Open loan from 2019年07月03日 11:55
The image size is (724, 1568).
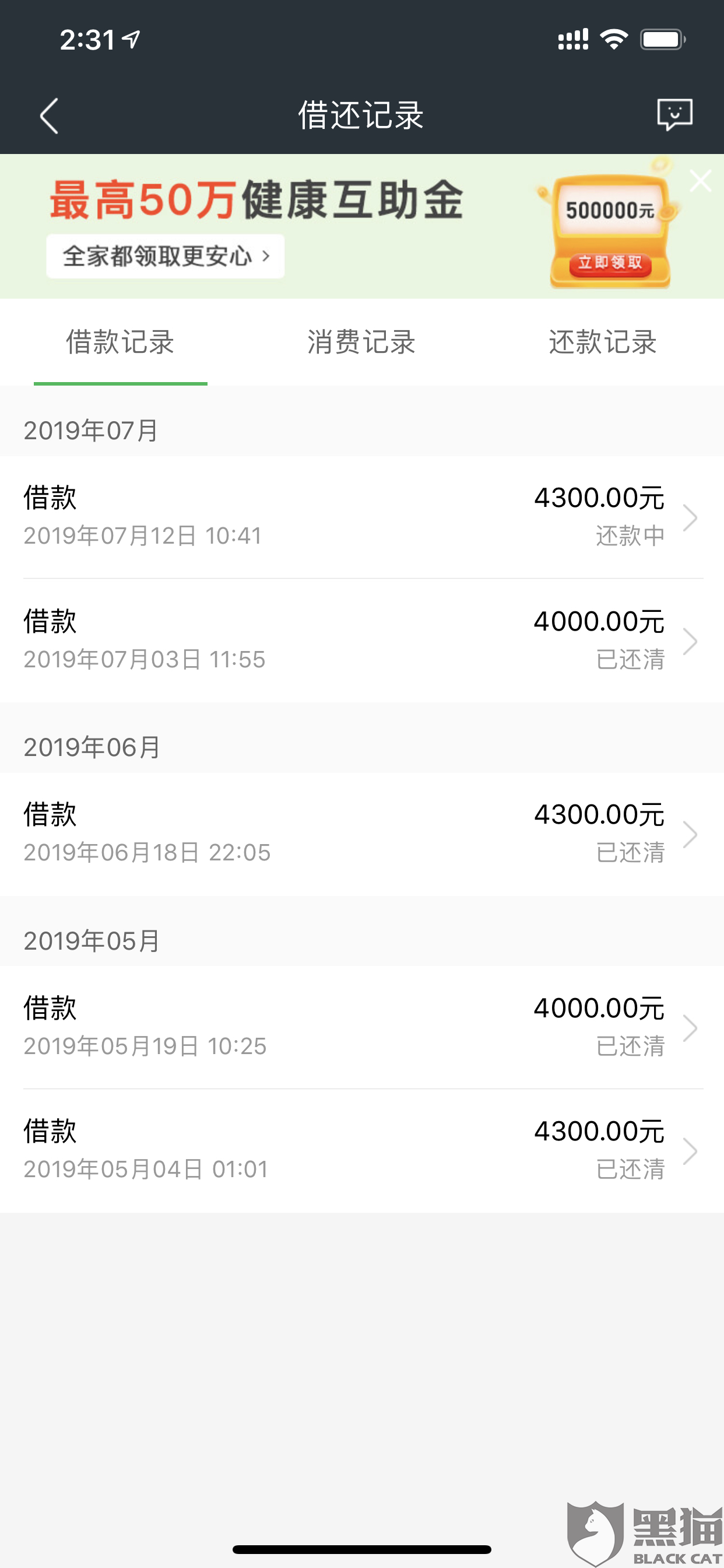click(362, 641)
